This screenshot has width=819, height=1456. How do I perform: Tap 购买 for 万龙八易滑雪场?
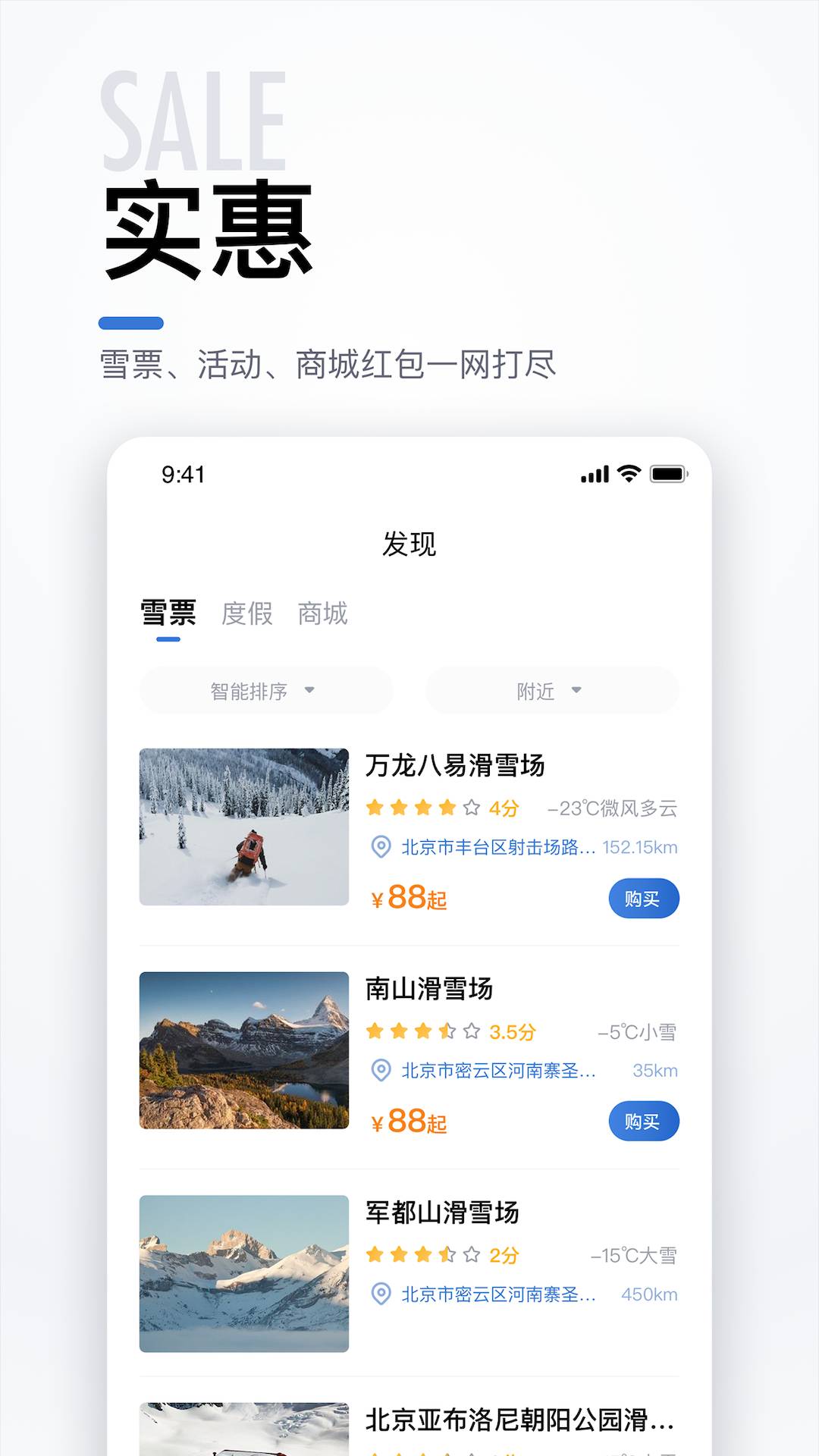click(x=644, y=898)
